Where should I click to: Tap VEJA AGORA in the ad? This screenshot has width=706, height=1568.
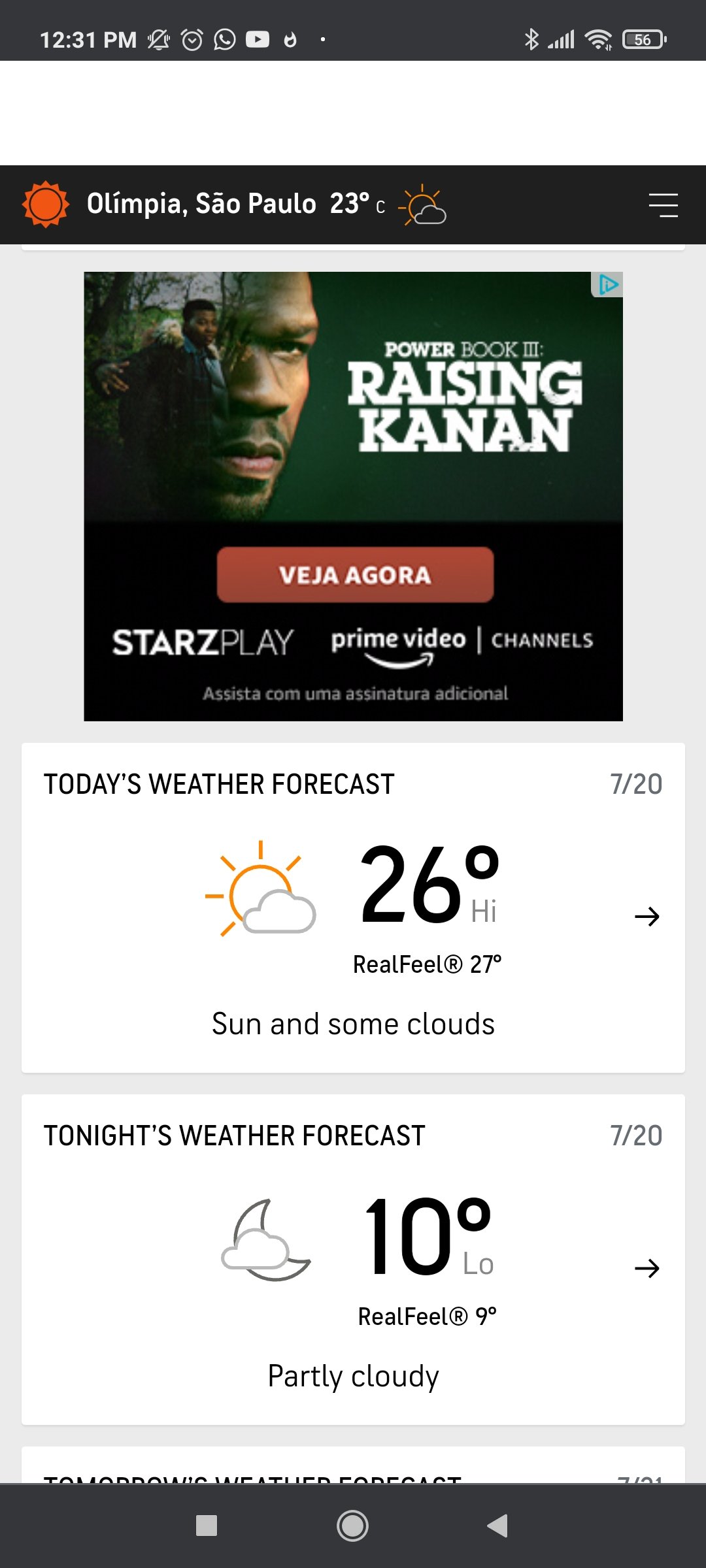click(355, 575)
